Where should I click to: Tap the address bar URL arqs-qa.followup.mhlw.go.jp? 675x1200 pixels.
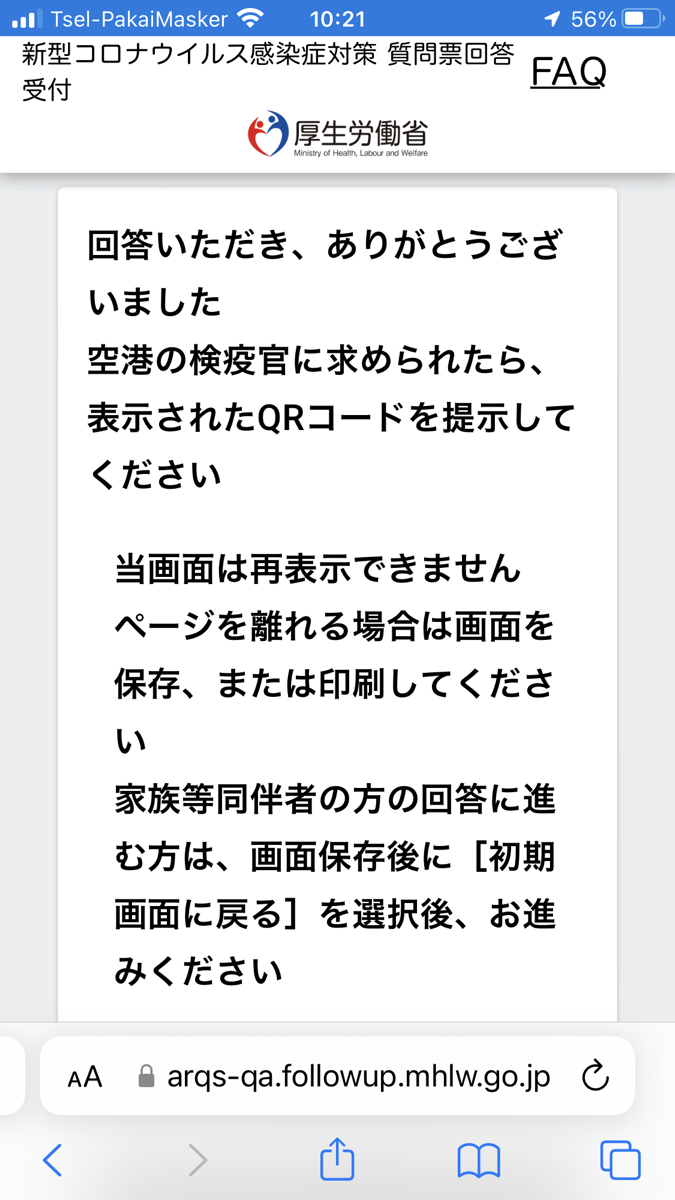[358, 1077]
